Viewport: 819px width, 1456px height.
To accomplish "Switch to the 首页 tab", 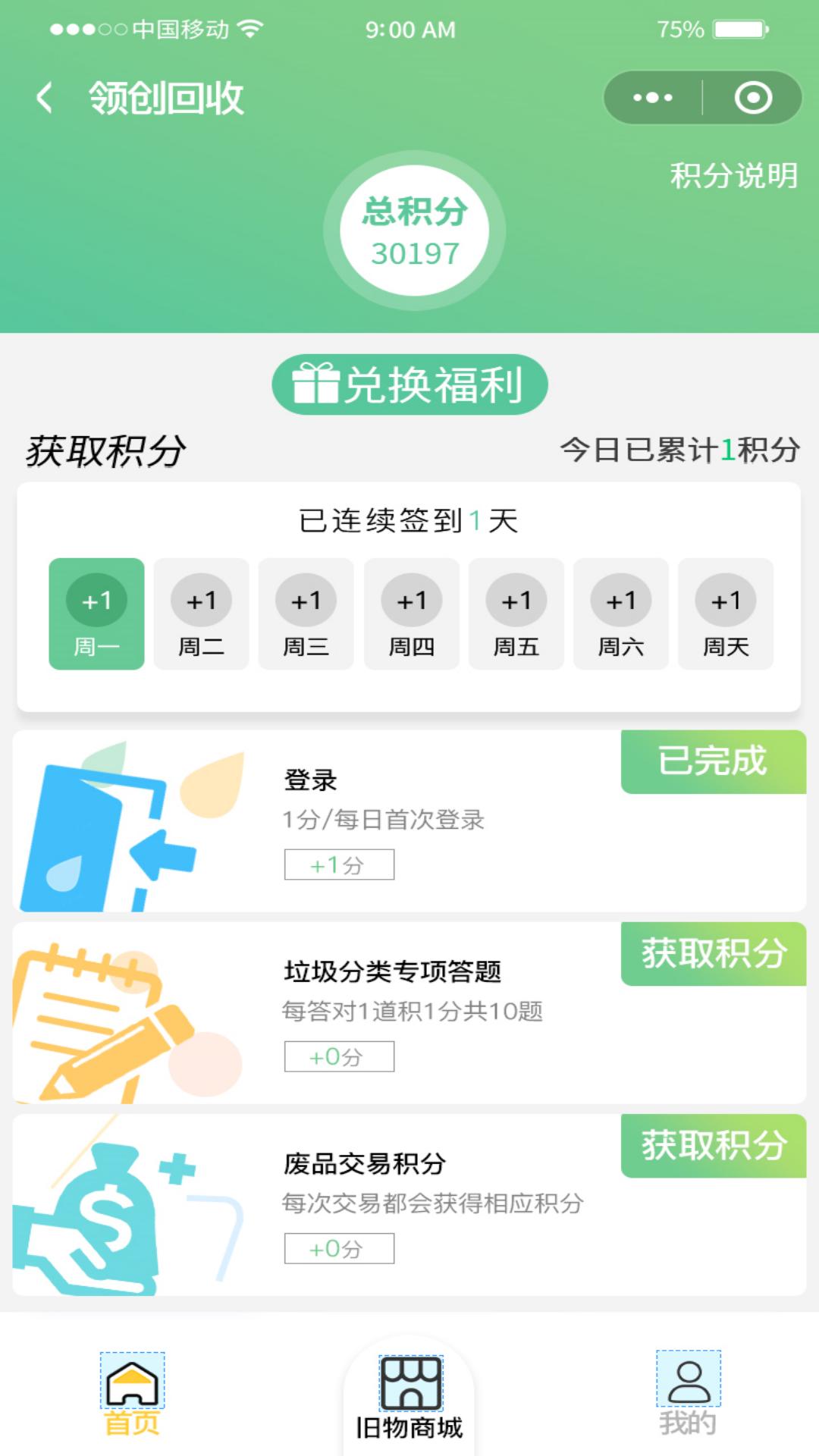I will tap(132, 1395).
